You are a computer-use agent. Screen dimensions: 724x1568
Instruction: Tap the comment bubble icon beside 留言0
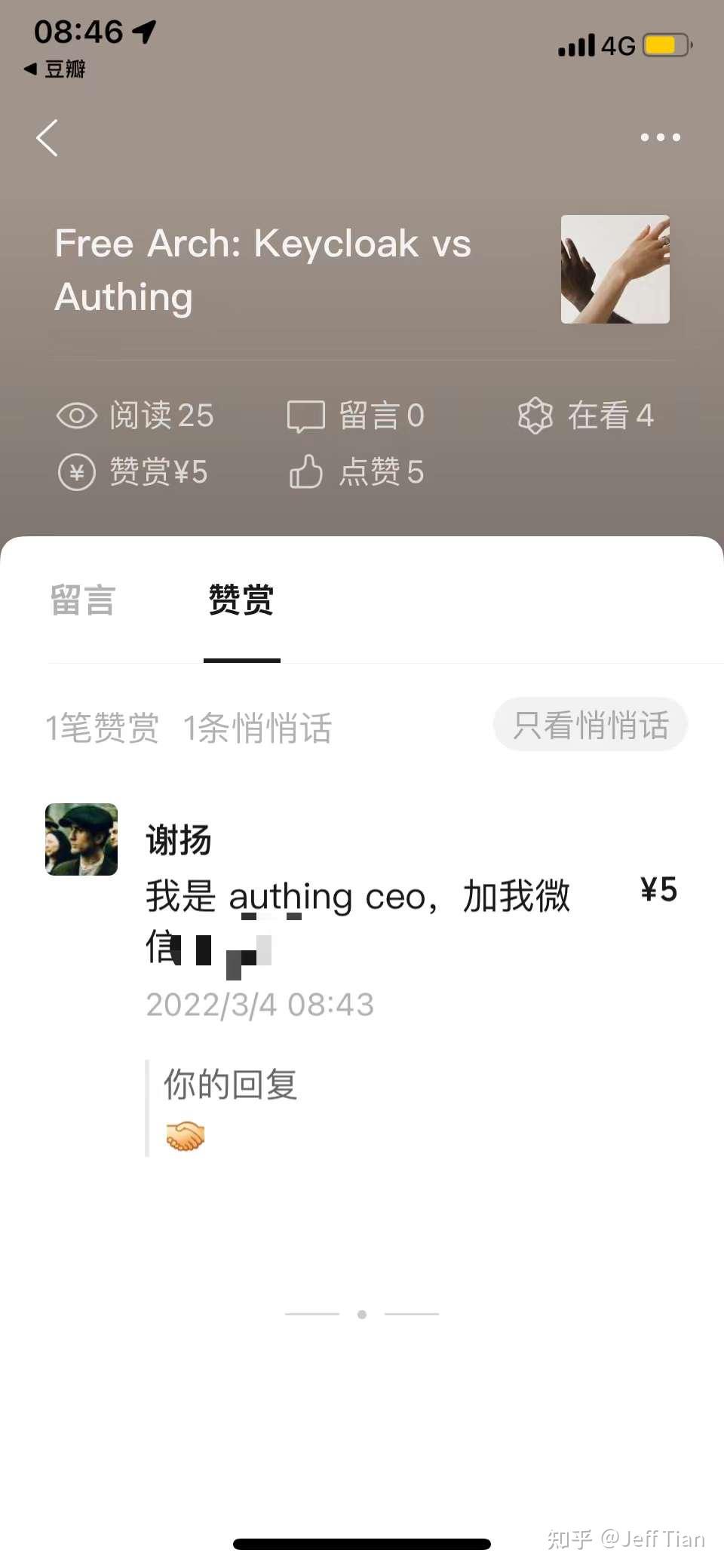(308, 415)
